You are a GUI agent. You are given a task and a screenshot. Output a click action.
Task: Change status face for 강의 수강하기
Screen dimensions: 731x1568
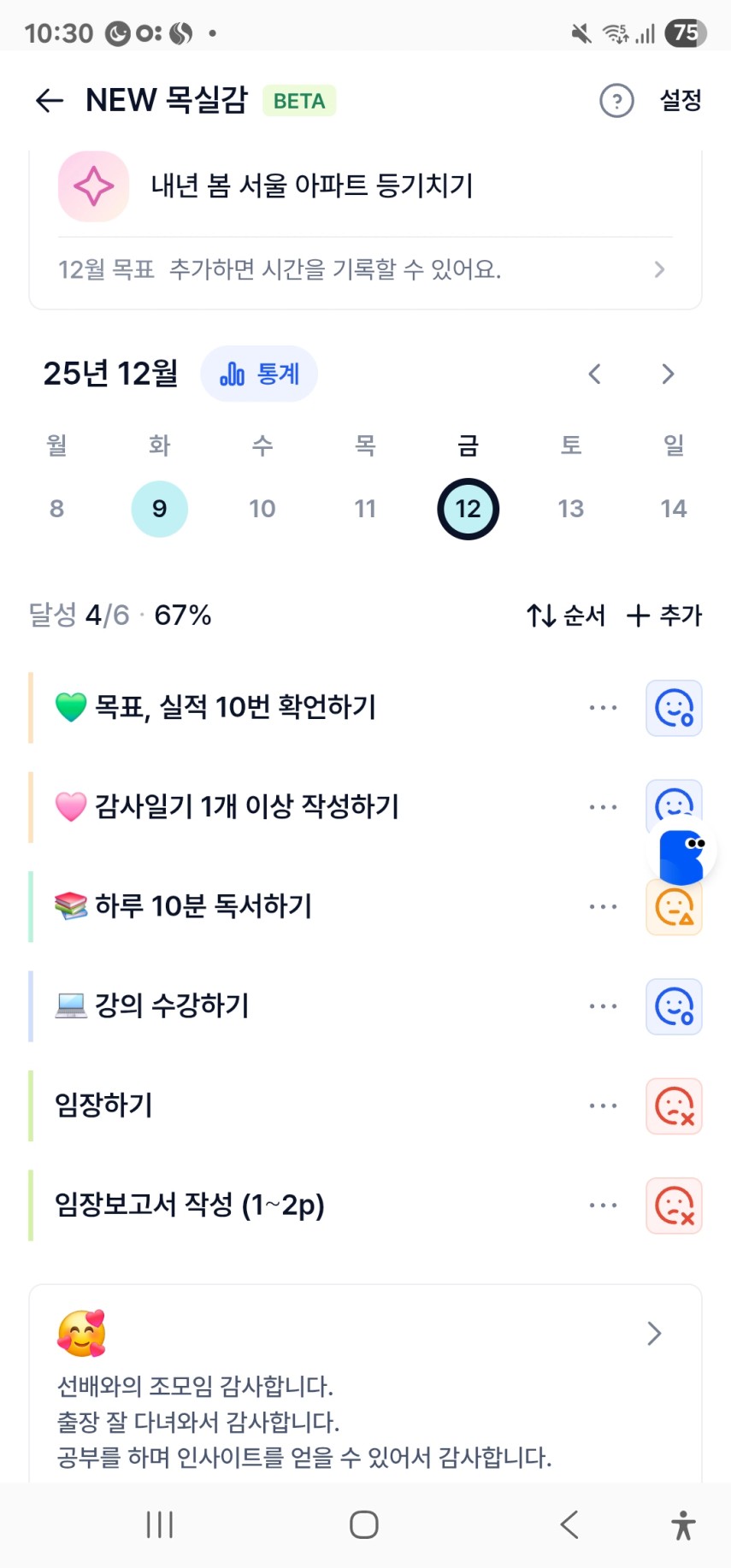pyautogui.click(x=674, y=1006)
